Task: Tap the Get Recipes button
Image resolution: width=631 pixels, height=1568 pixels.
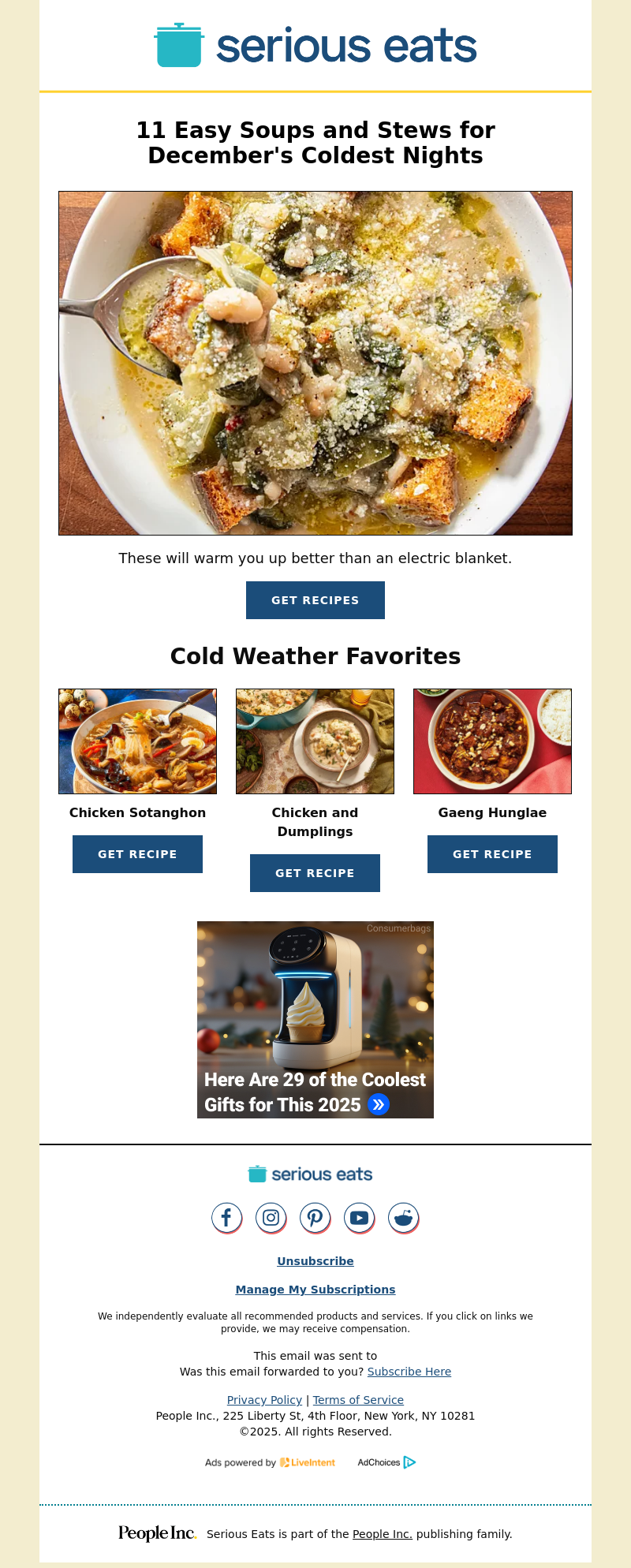Action: [315, 600]
